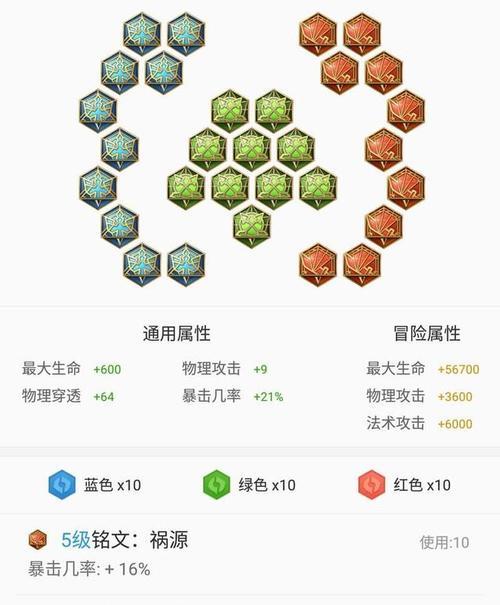500x605 pixels.
Task: Switch to the 绿色 x10 rune tab
Action: [250, 485]
